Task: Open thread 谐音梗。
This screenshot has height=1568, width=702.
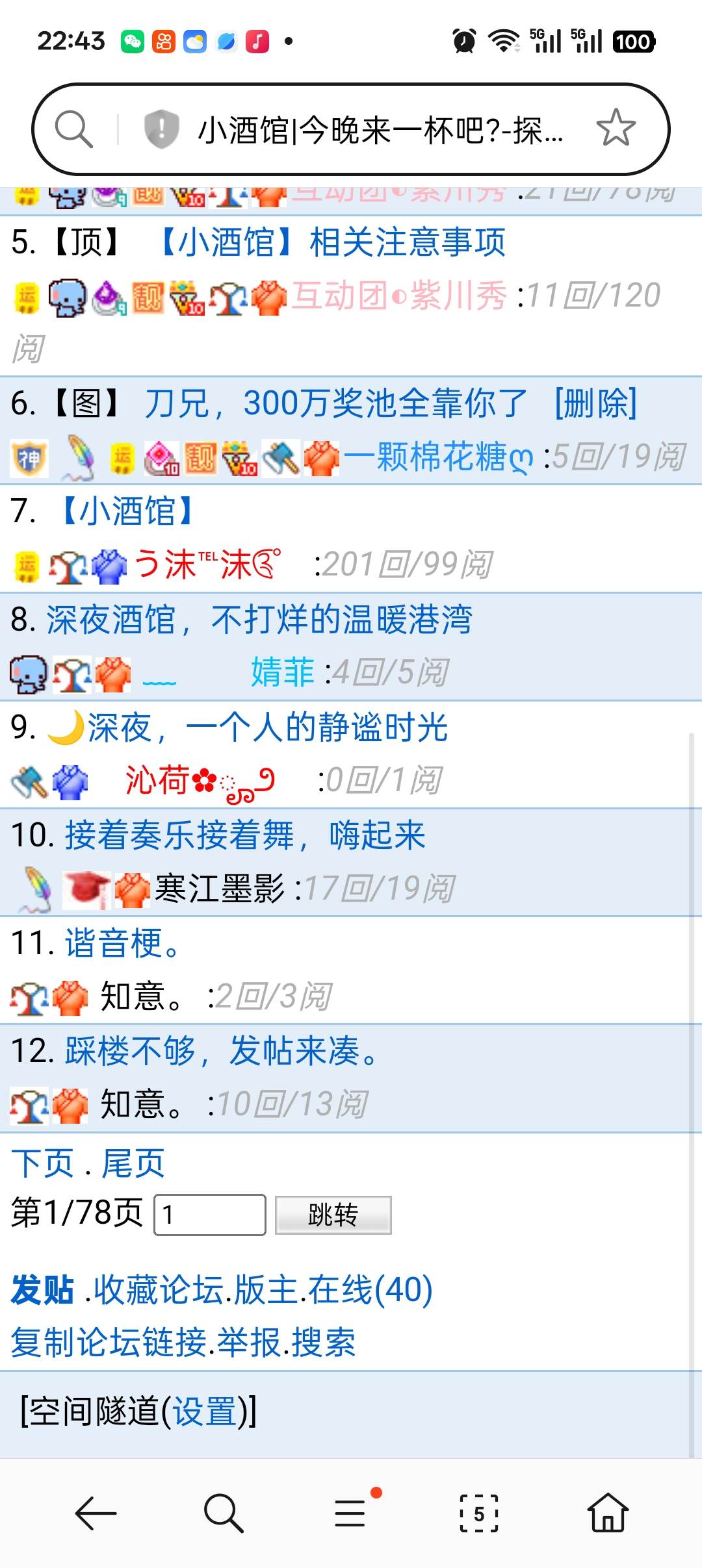Action: click(x=122, y=942)
